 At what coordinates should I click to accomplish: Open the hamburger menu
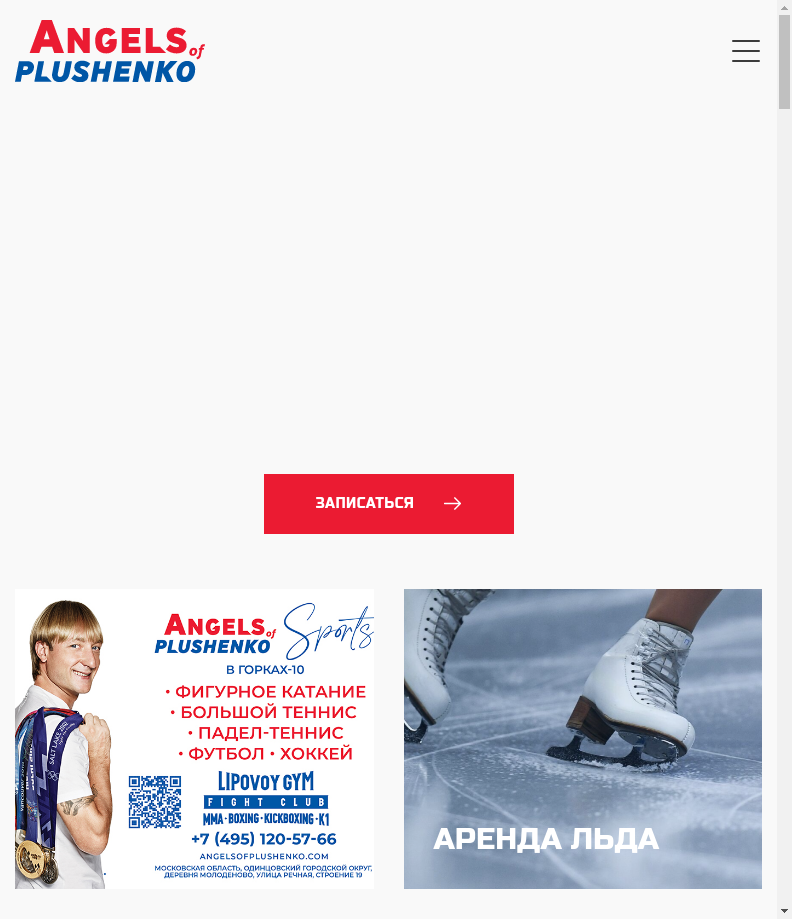(745, 51)
